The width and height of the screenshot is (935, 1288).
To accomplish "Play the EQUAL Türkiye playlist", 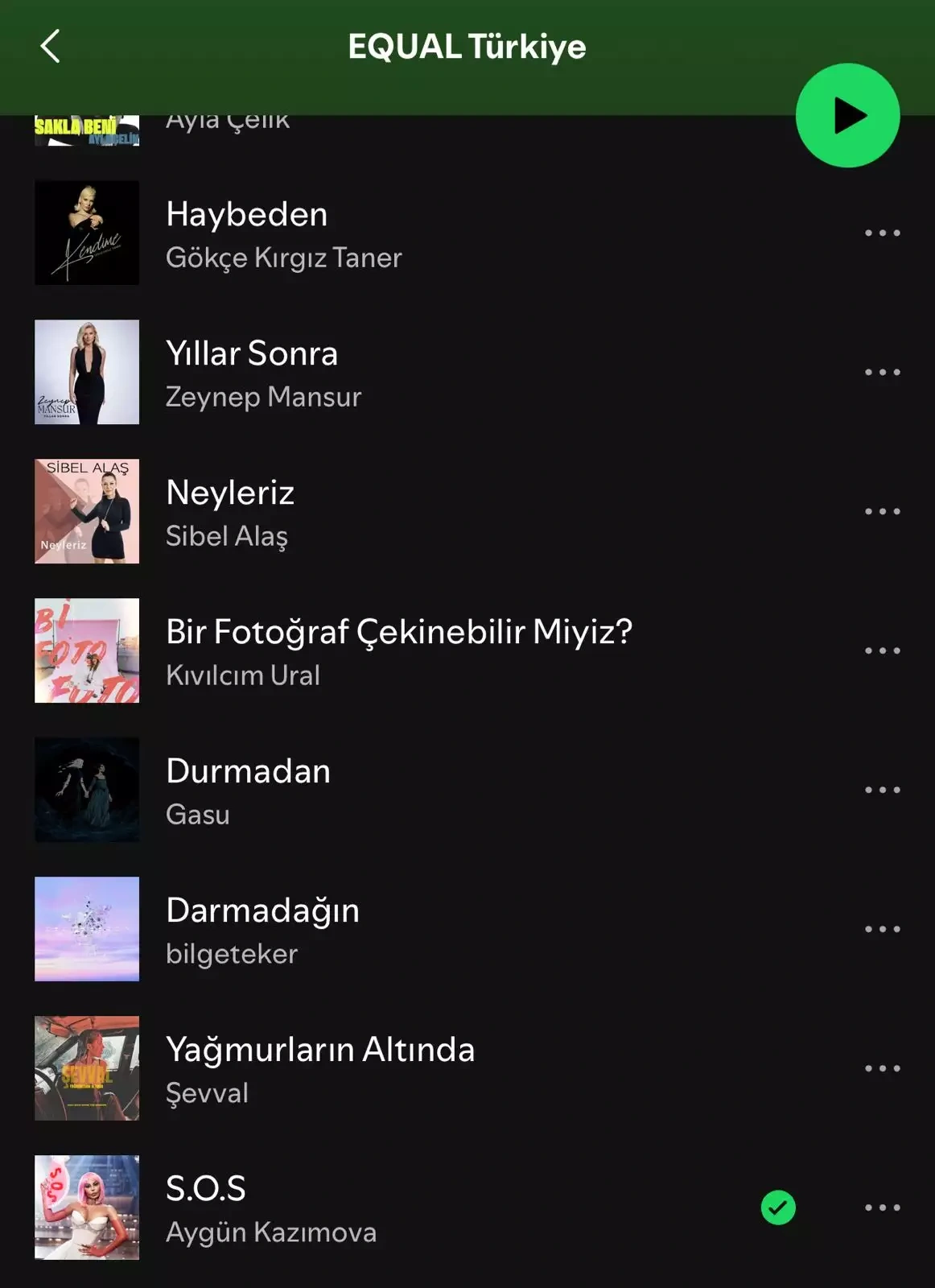I will pyautogui.click(x=846, y=116).
